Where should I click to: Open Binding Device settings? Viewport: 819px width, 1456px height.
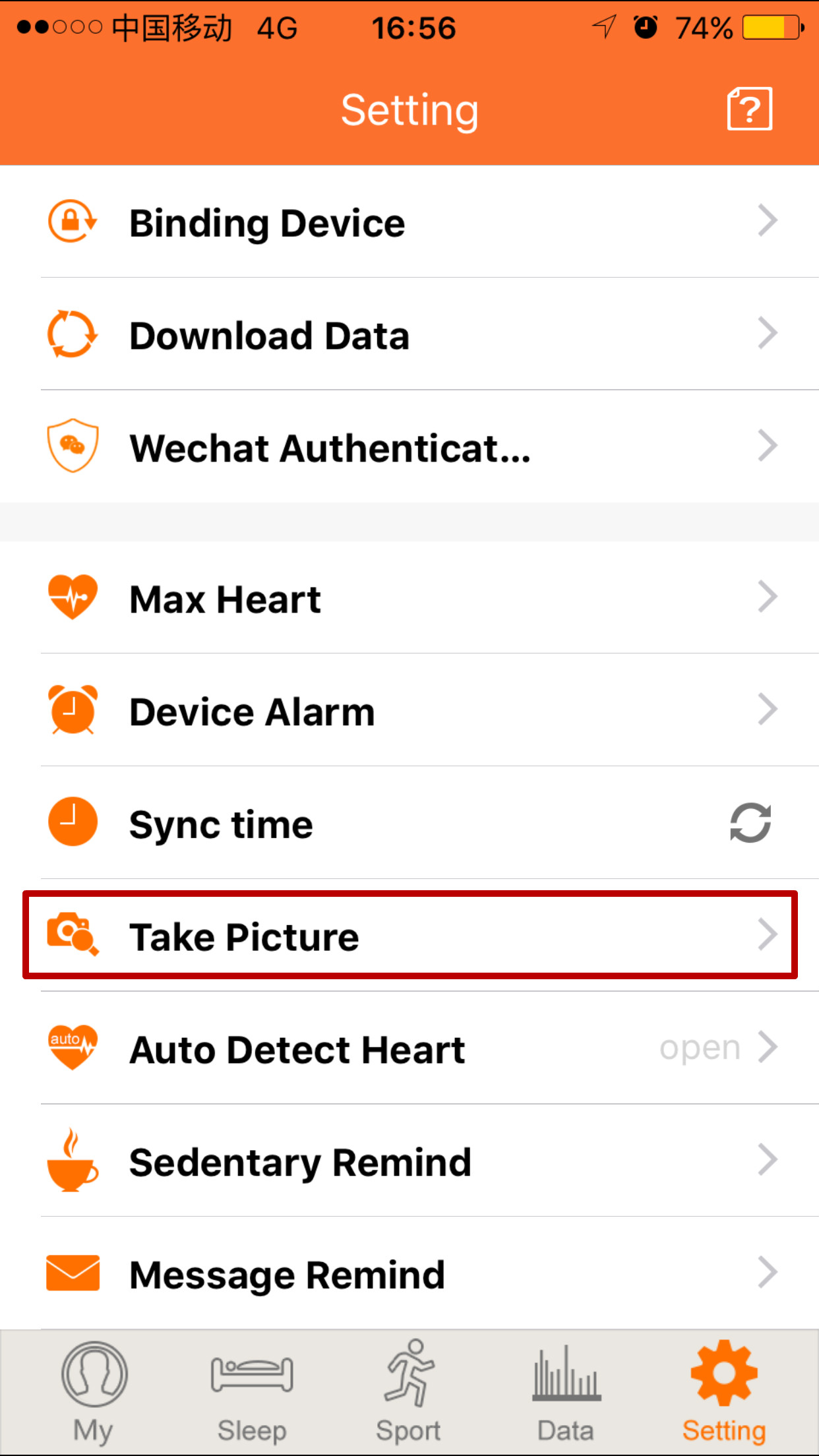tap(409, 222)
